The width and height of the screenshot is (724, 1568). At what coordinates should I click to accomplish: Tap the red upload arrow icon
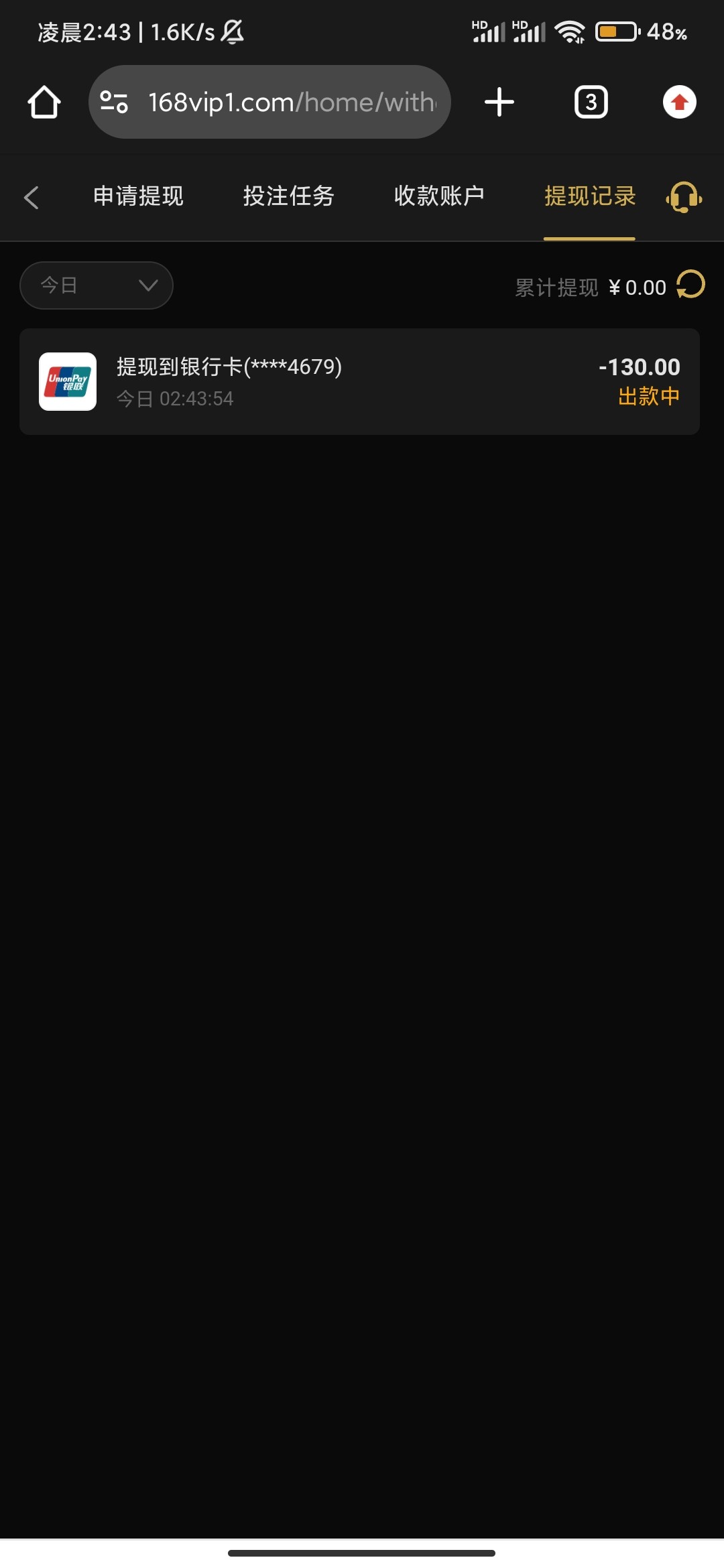680,102
